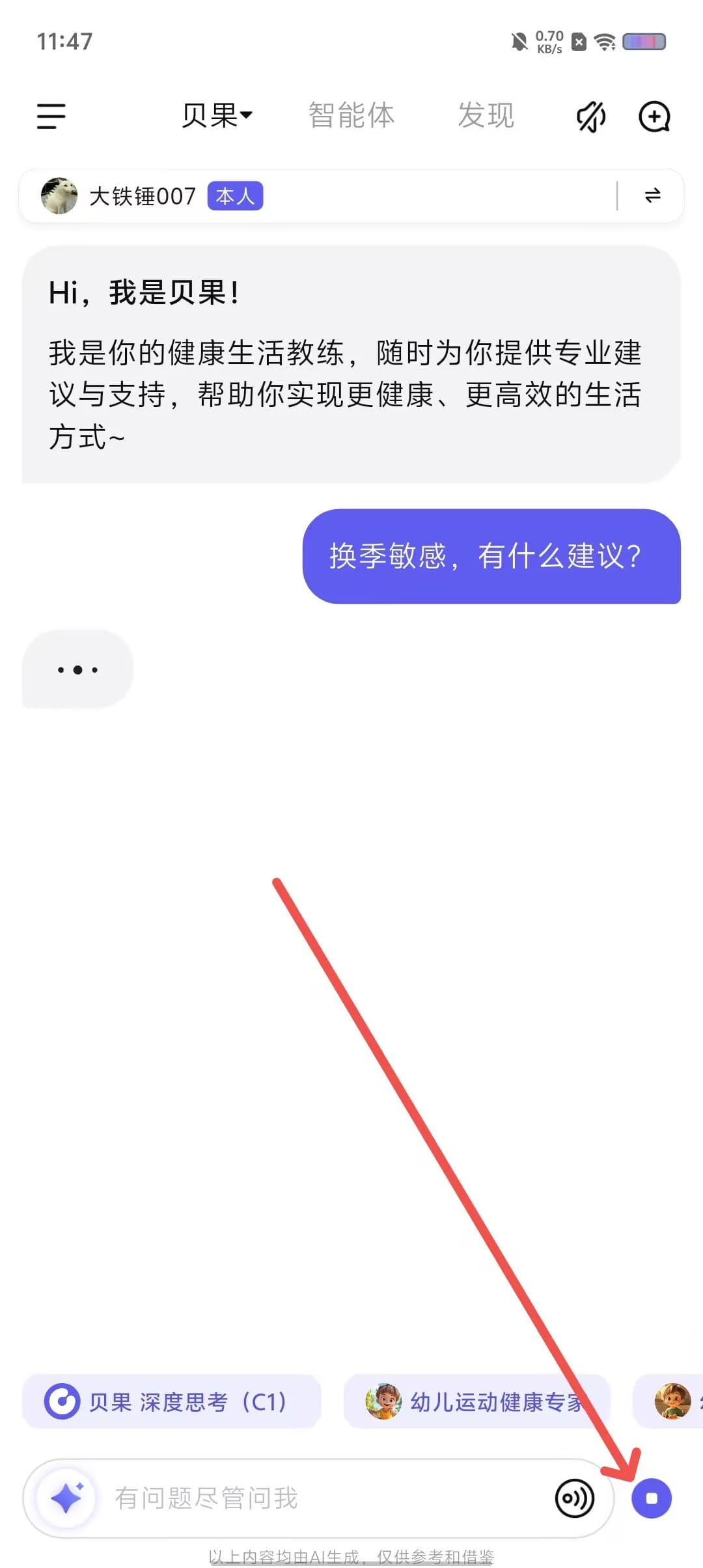Tap the sparkle AI tools icon
The height and width of the screenshot is (1568, 703).
pos(66,1498)
